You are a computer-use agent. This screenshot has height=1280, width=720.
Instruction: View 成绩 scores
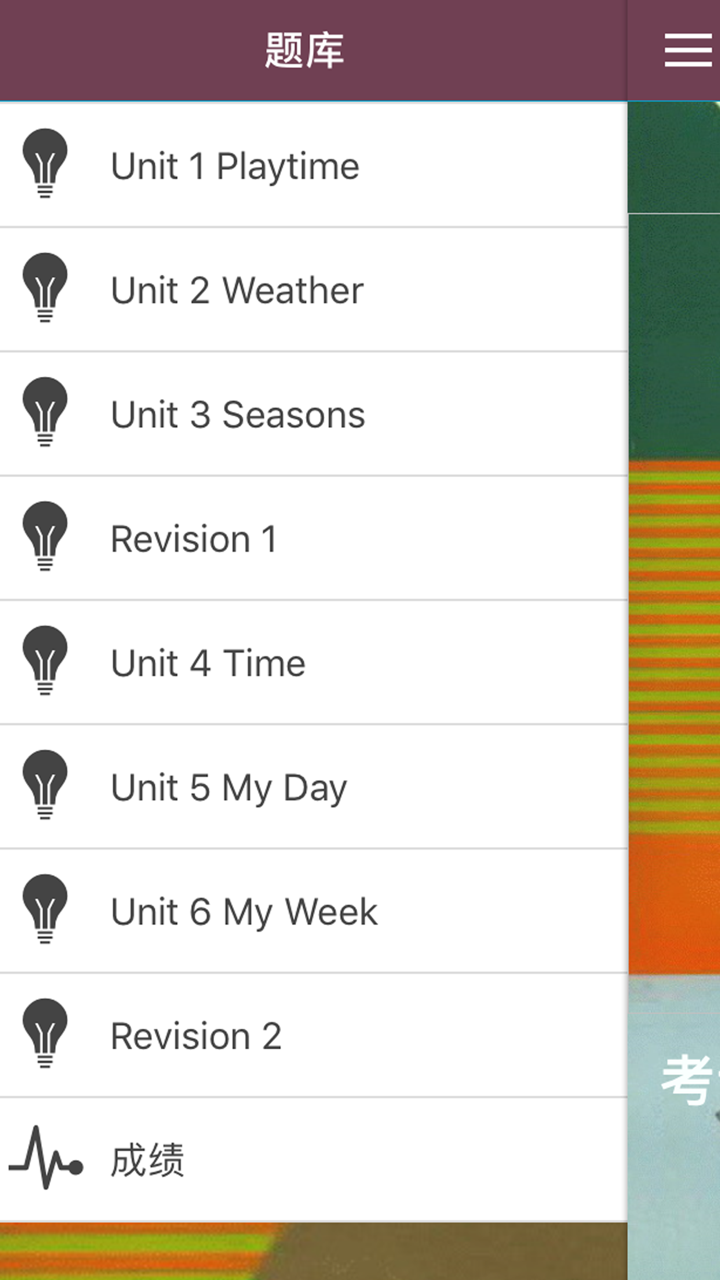point(148,1161)
